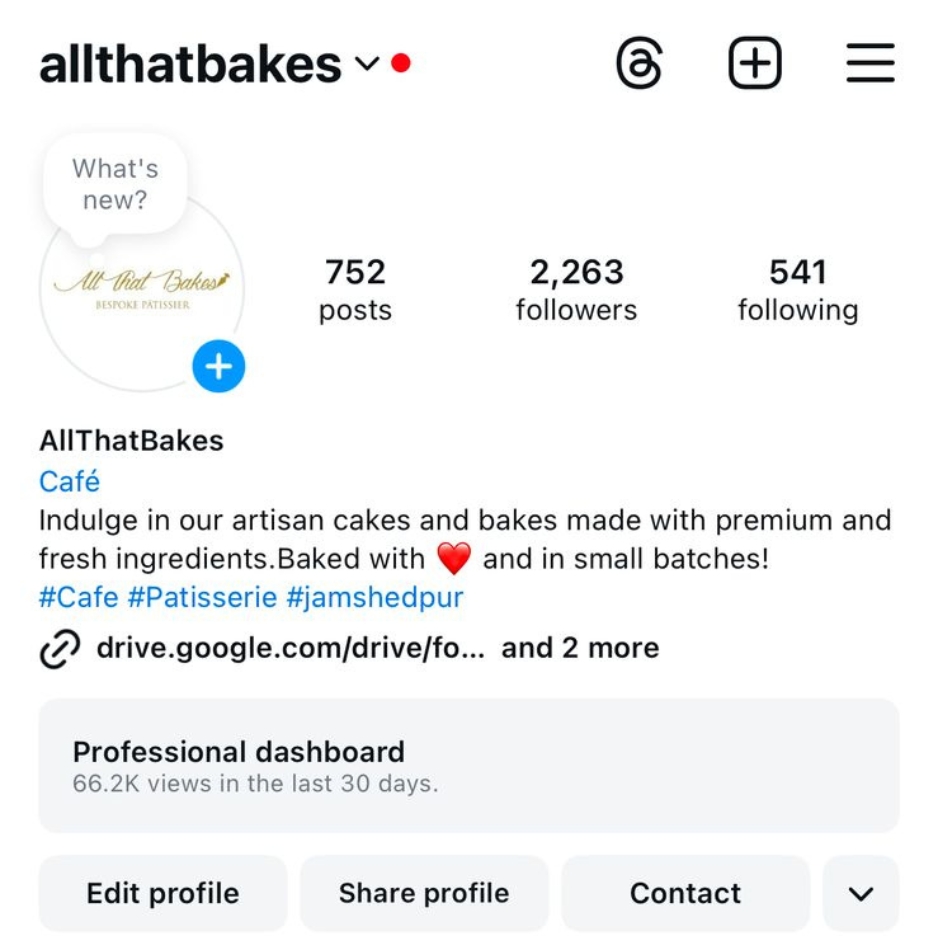Open the #Patisserie hashtag
This screenshot has width=938, height=938.
coord(202,598)
